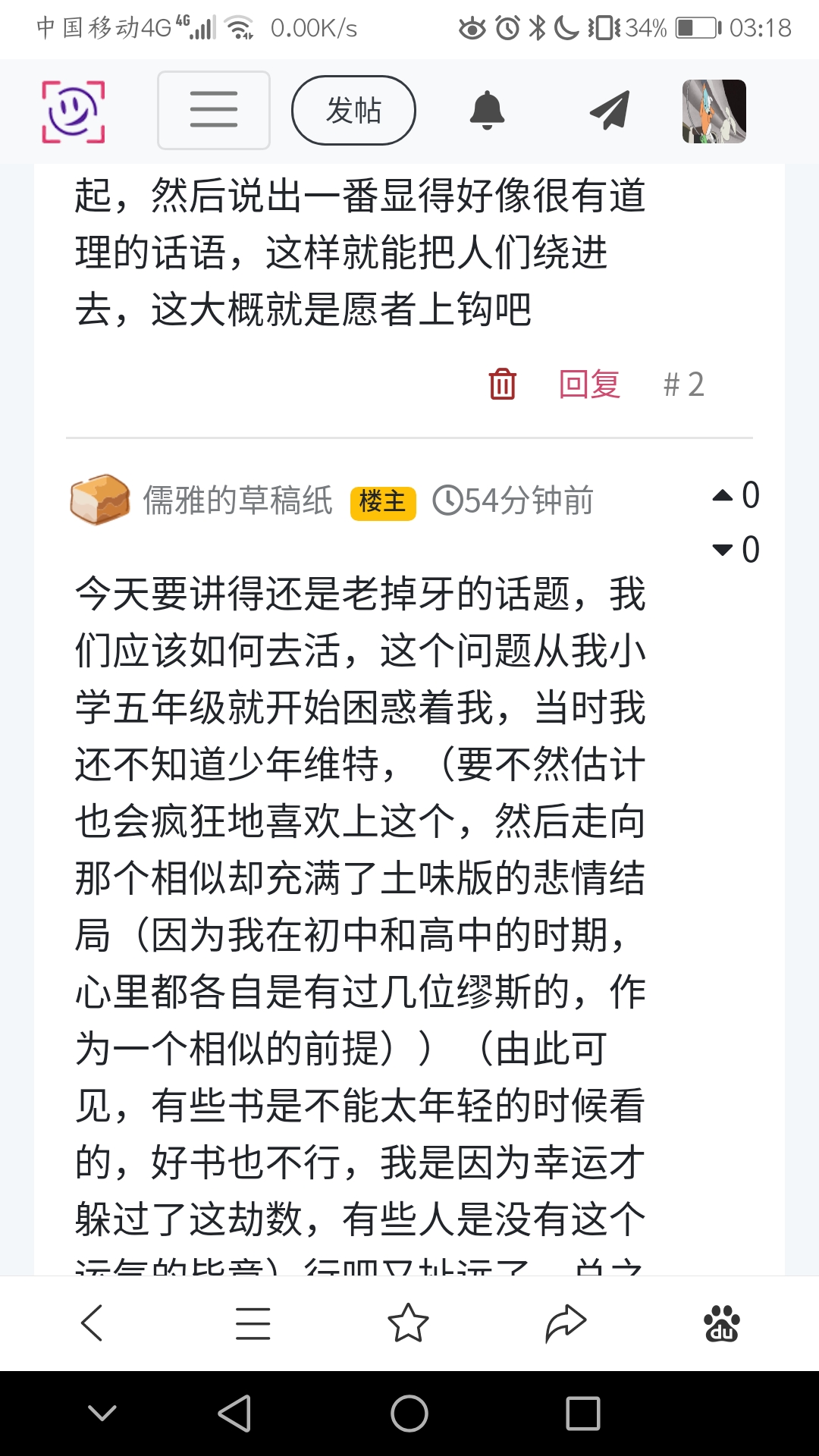
Task: Tap the system home button
Action: [x=409, y=1414]
